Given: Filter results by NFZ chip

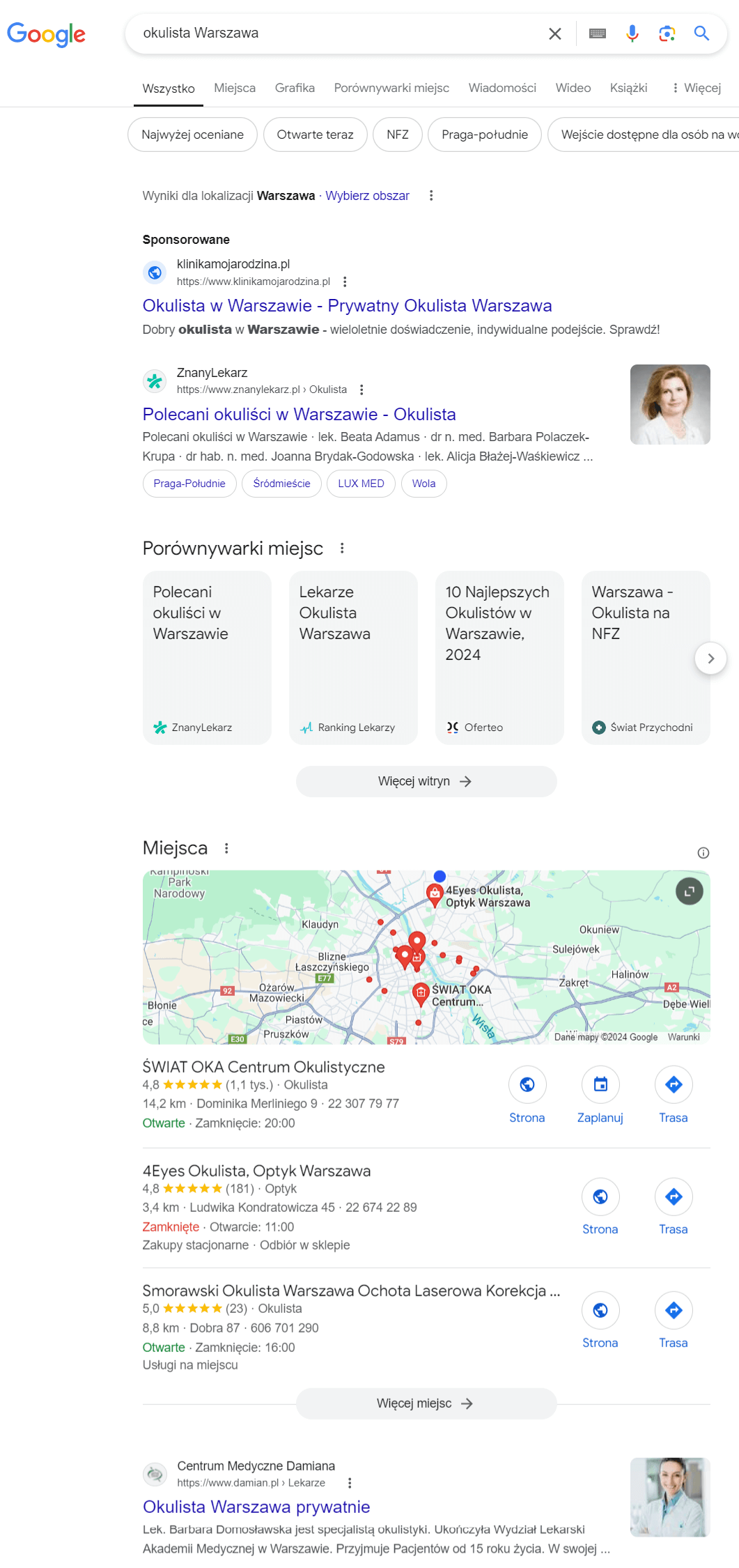Looking at the screenshot, I should [x=398, y=134].
